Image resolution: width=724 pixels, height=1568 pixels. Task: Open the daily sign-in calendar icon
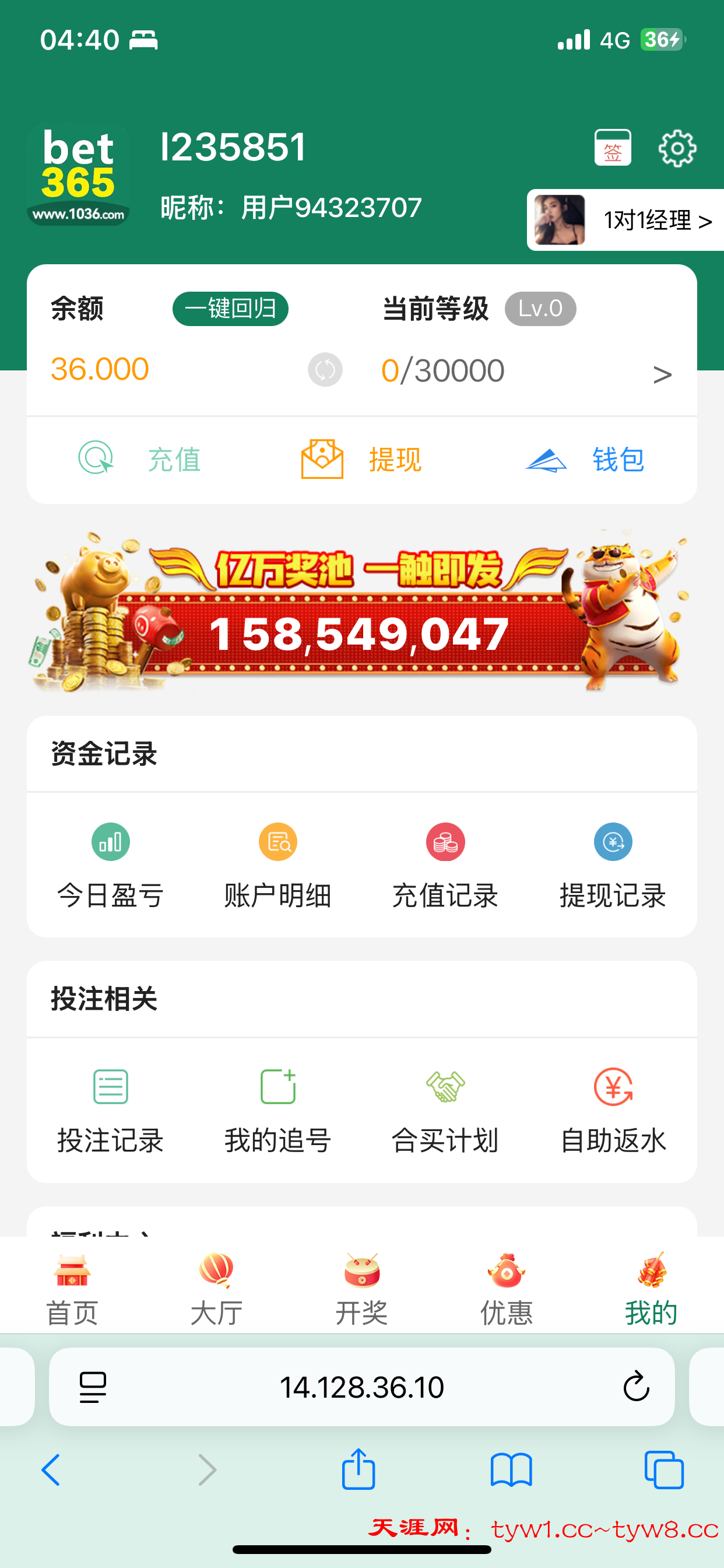(612, 148)
